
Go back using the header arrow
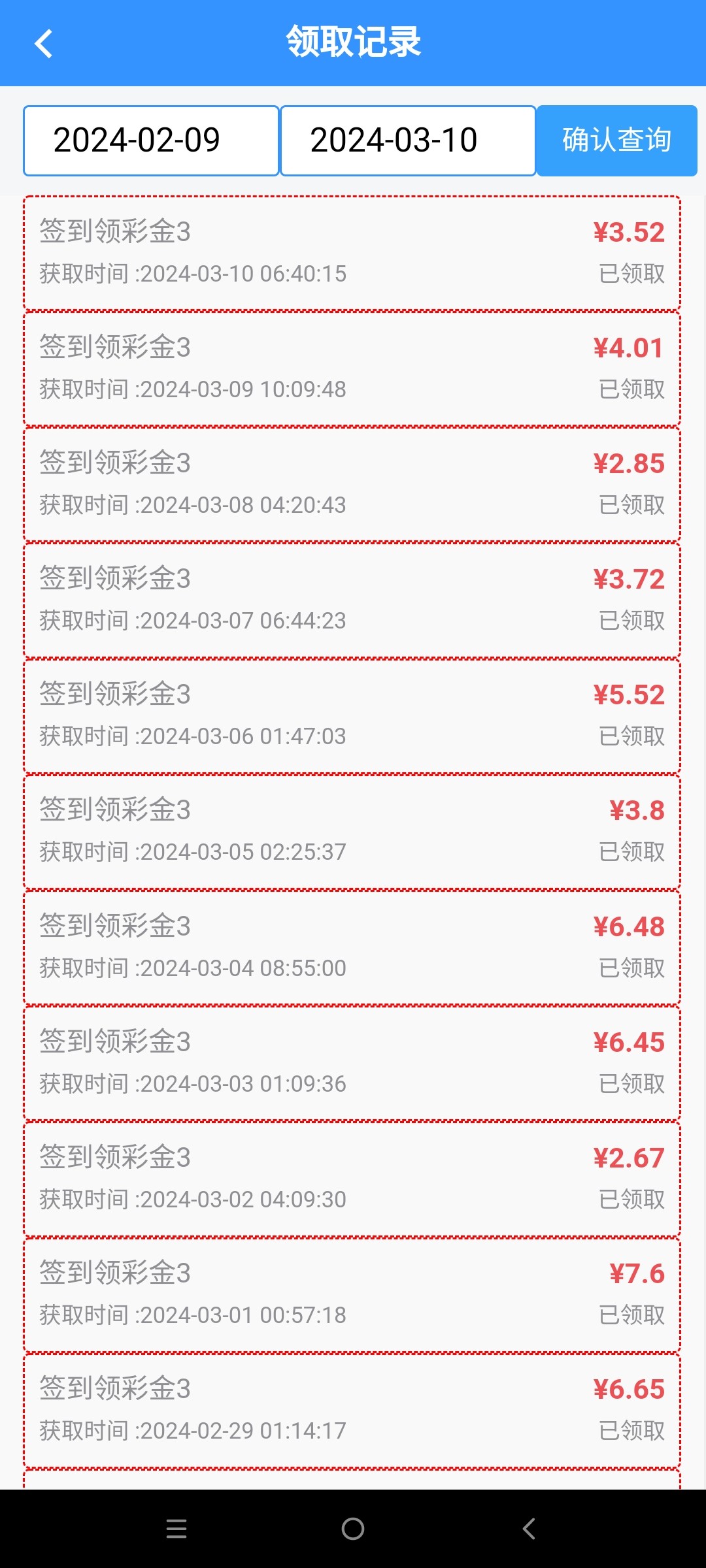click(x=44, y=44)
